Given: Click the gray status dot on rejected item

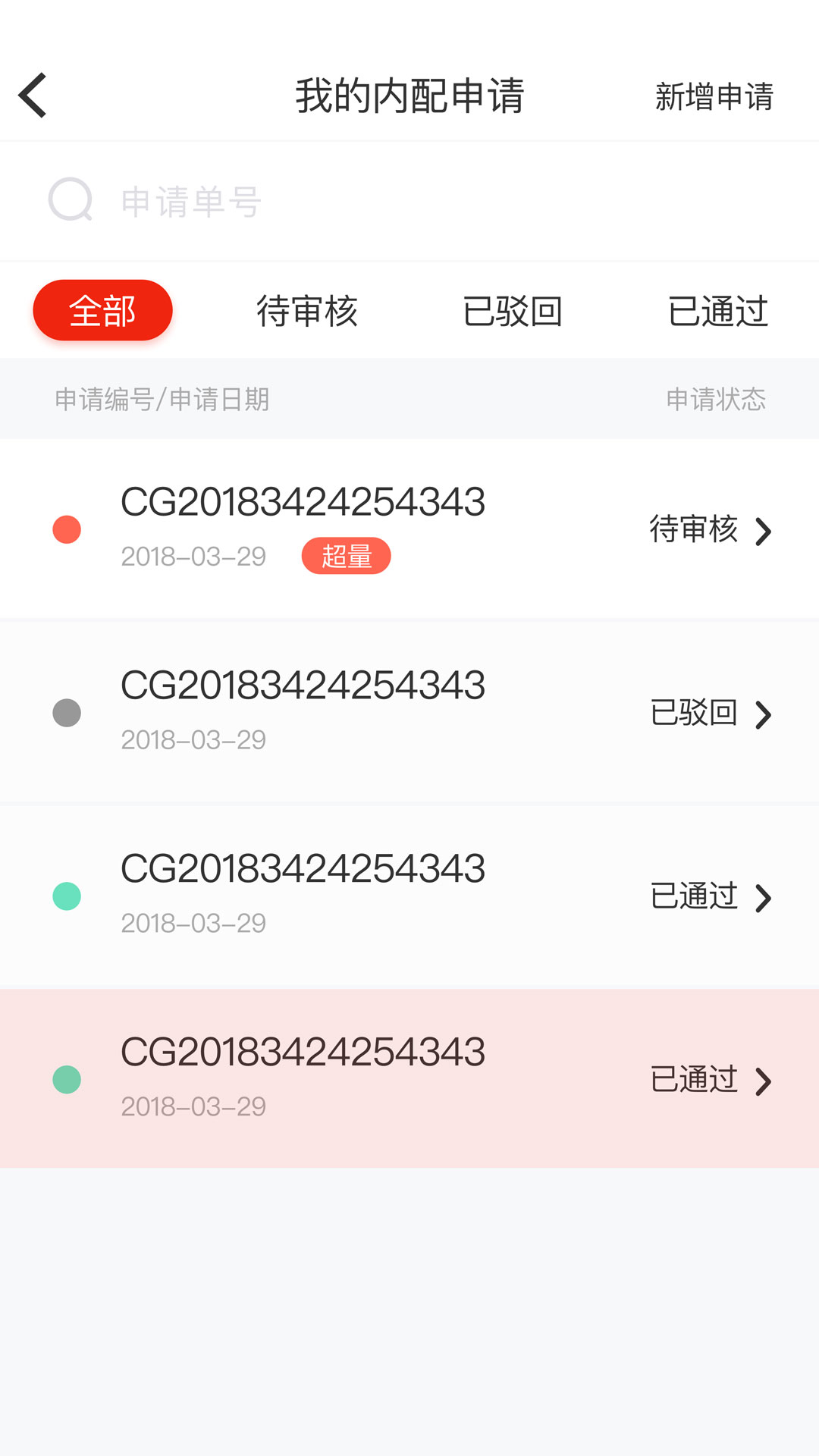Looking at the screenshot, I should (x=67, y=713).
